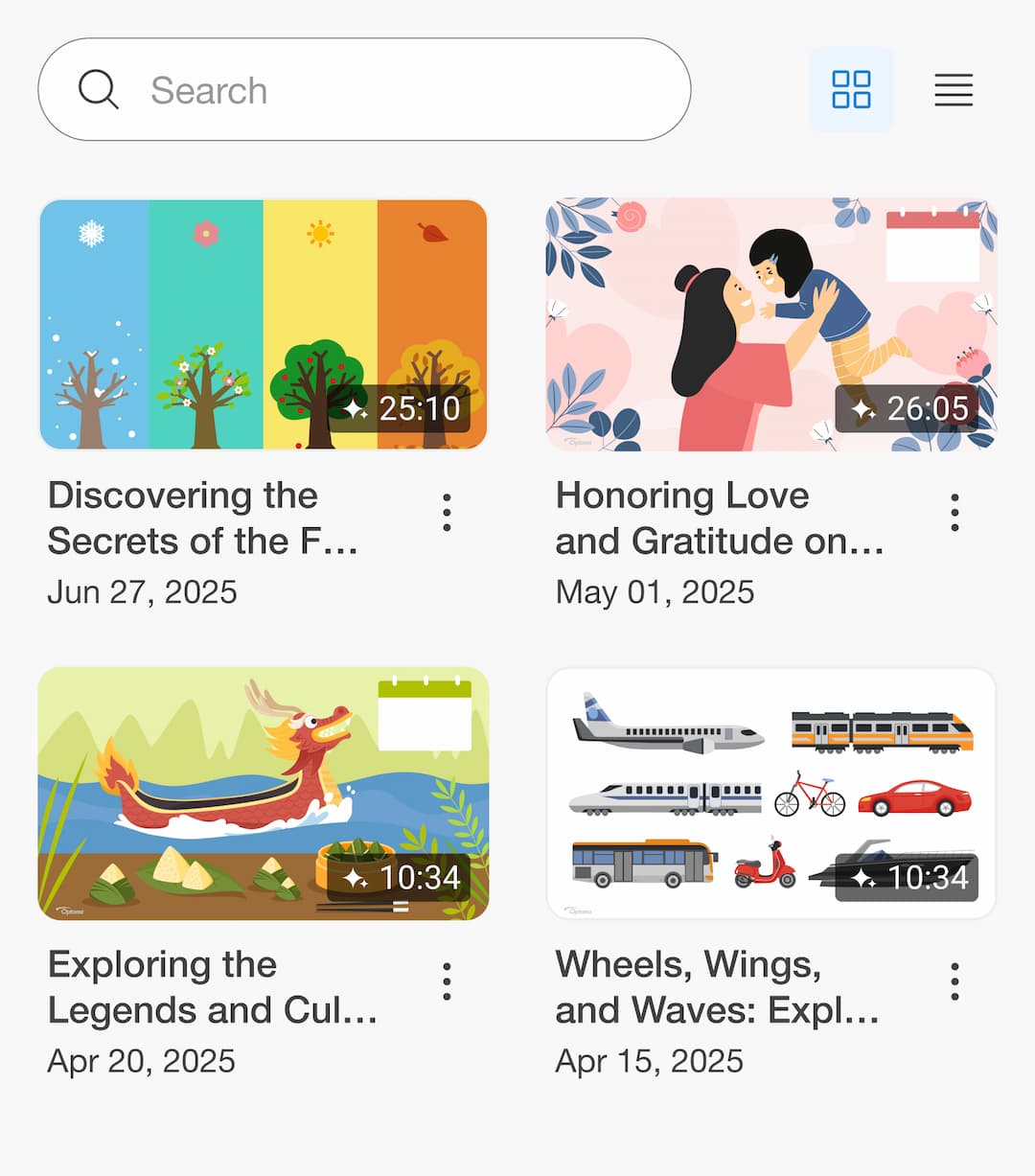Switch to list view layout

click(954, 90)
